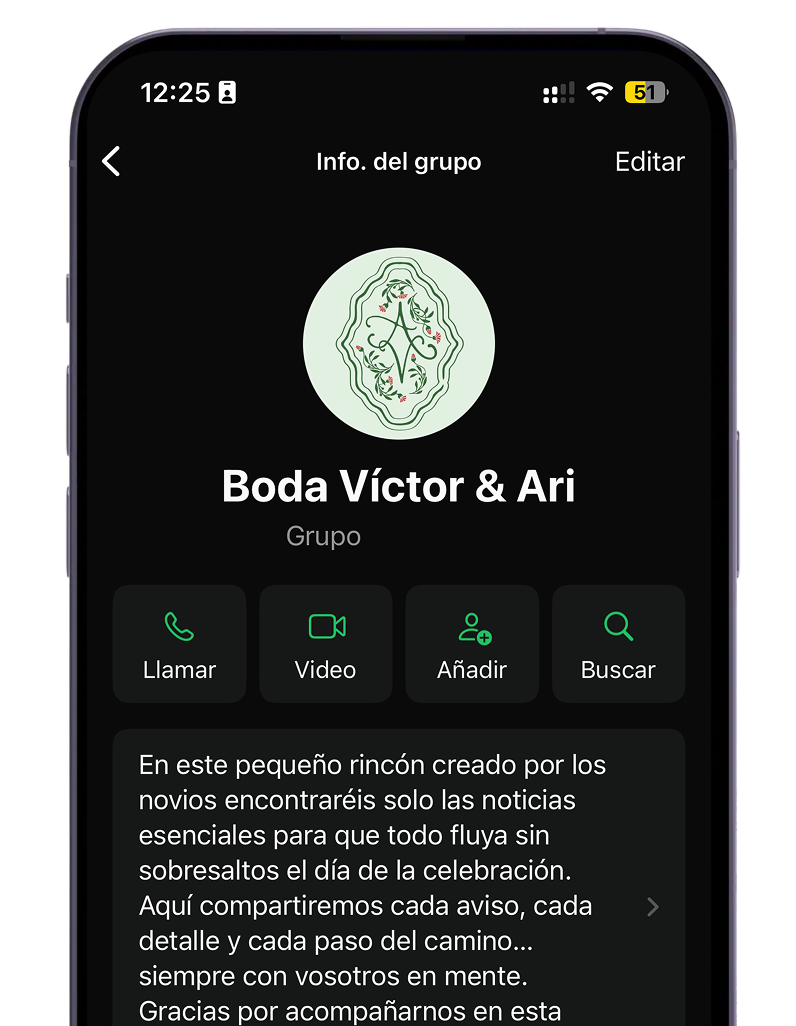Image resolution: width=796 pixels, height=1026 pixels.
Task: Add a participant with Añadir
Action: pos(472,644)
